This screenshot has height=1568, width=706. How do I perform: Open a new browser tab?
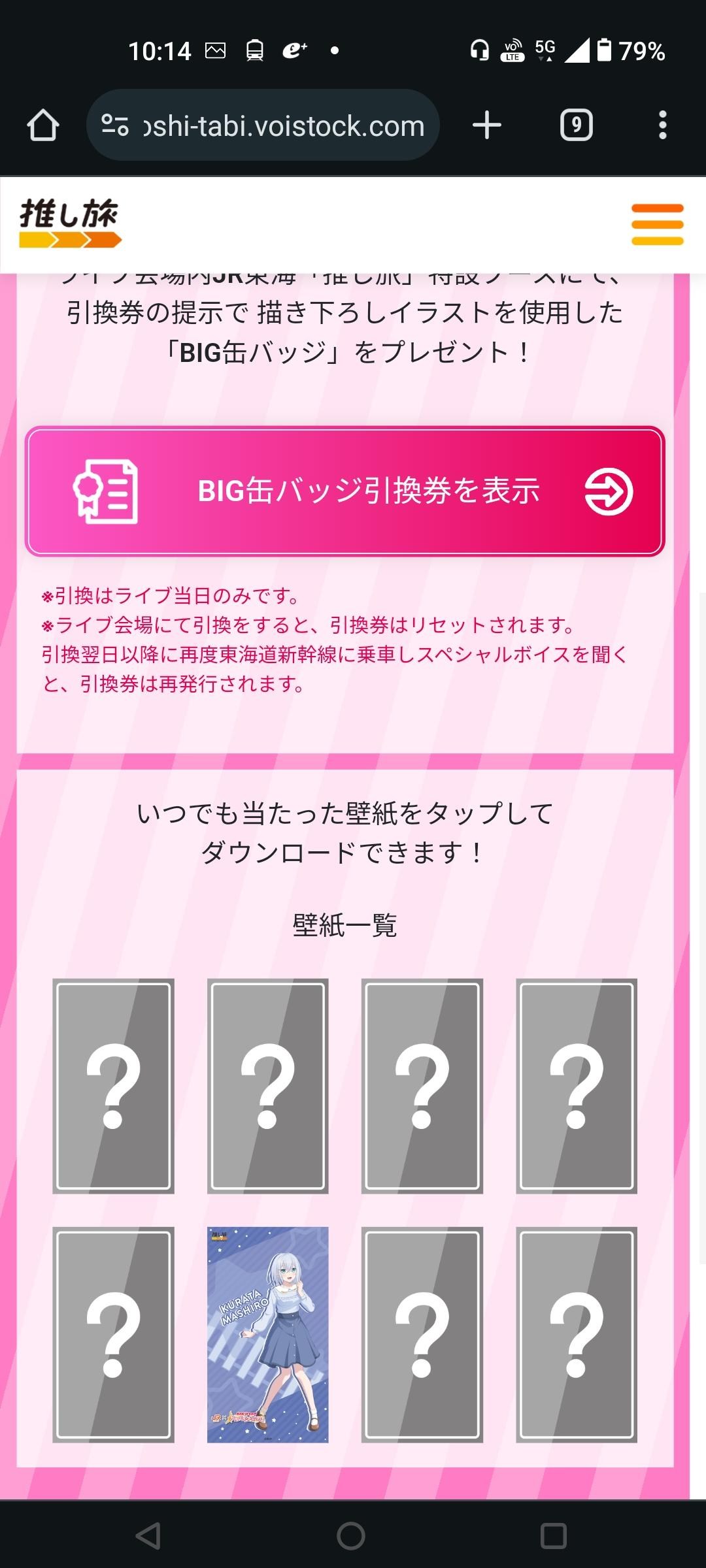coord(487,125)
